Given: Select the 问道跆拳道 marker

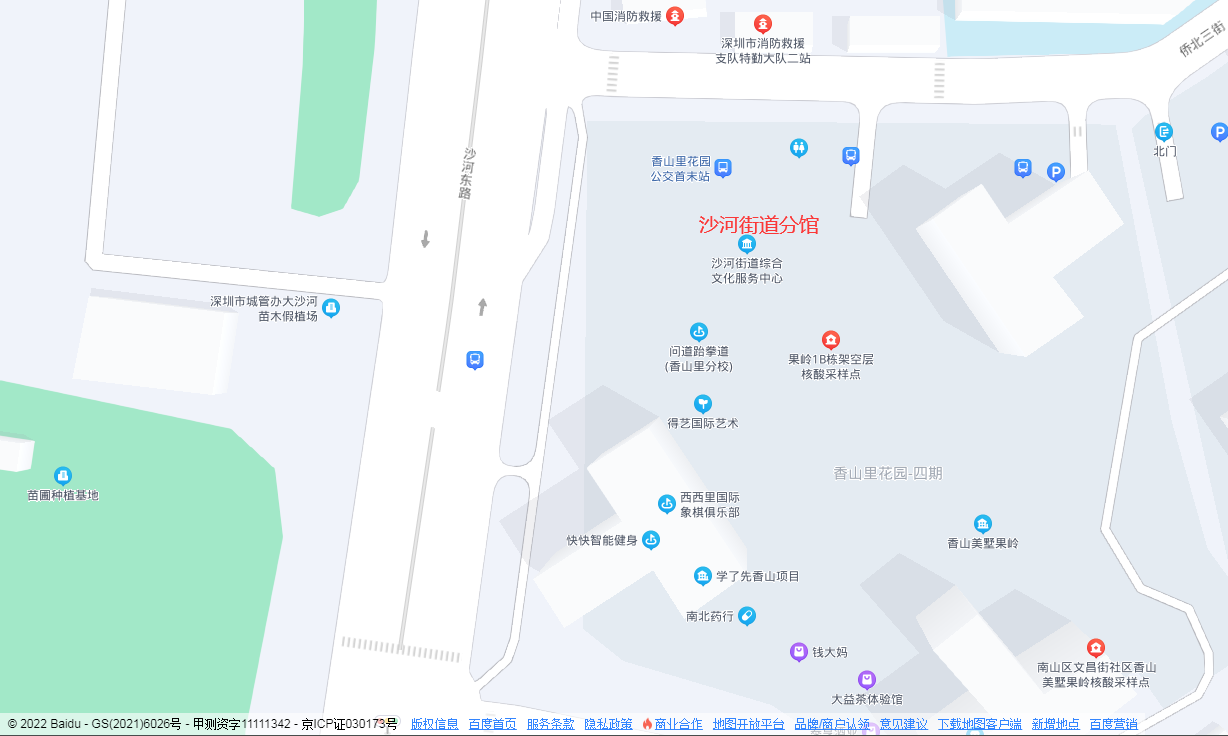Looking at the screenshot, I should pyautogui.click(x=699, y=331).
